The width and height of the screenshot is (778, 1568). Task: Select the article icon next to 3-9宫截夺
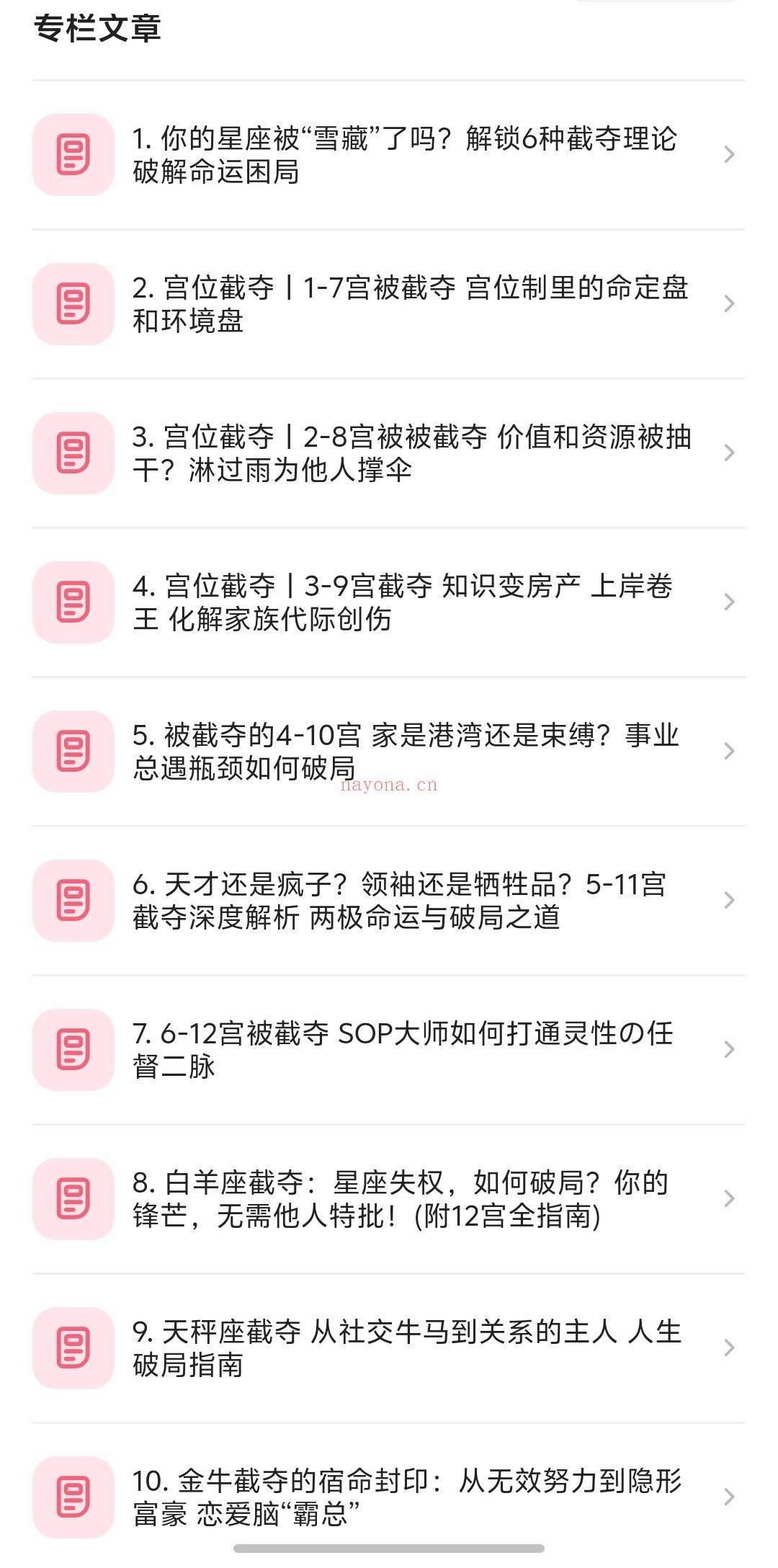pos(74,602)
